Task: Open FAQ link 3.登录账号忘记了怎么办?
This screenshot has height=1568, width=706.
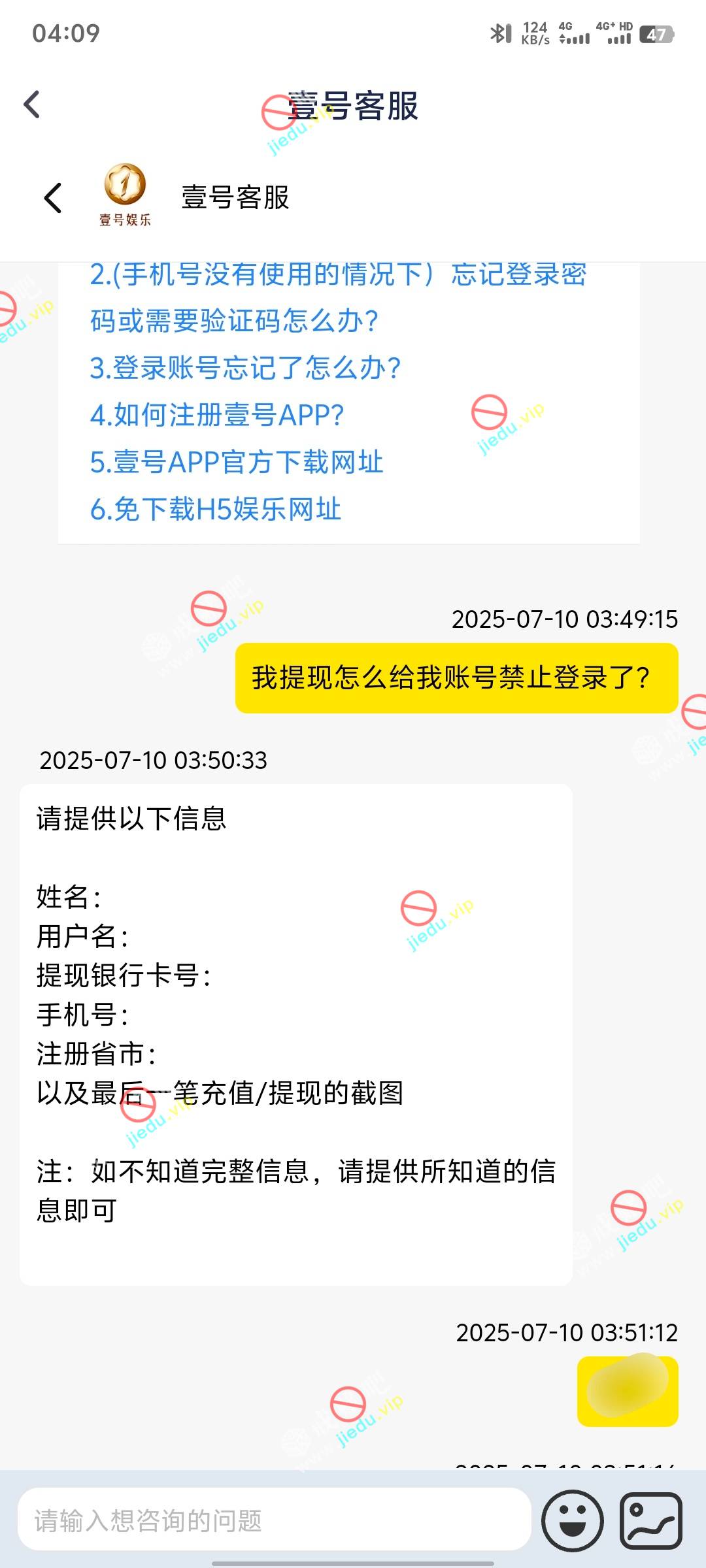Action: click(245, 368)
